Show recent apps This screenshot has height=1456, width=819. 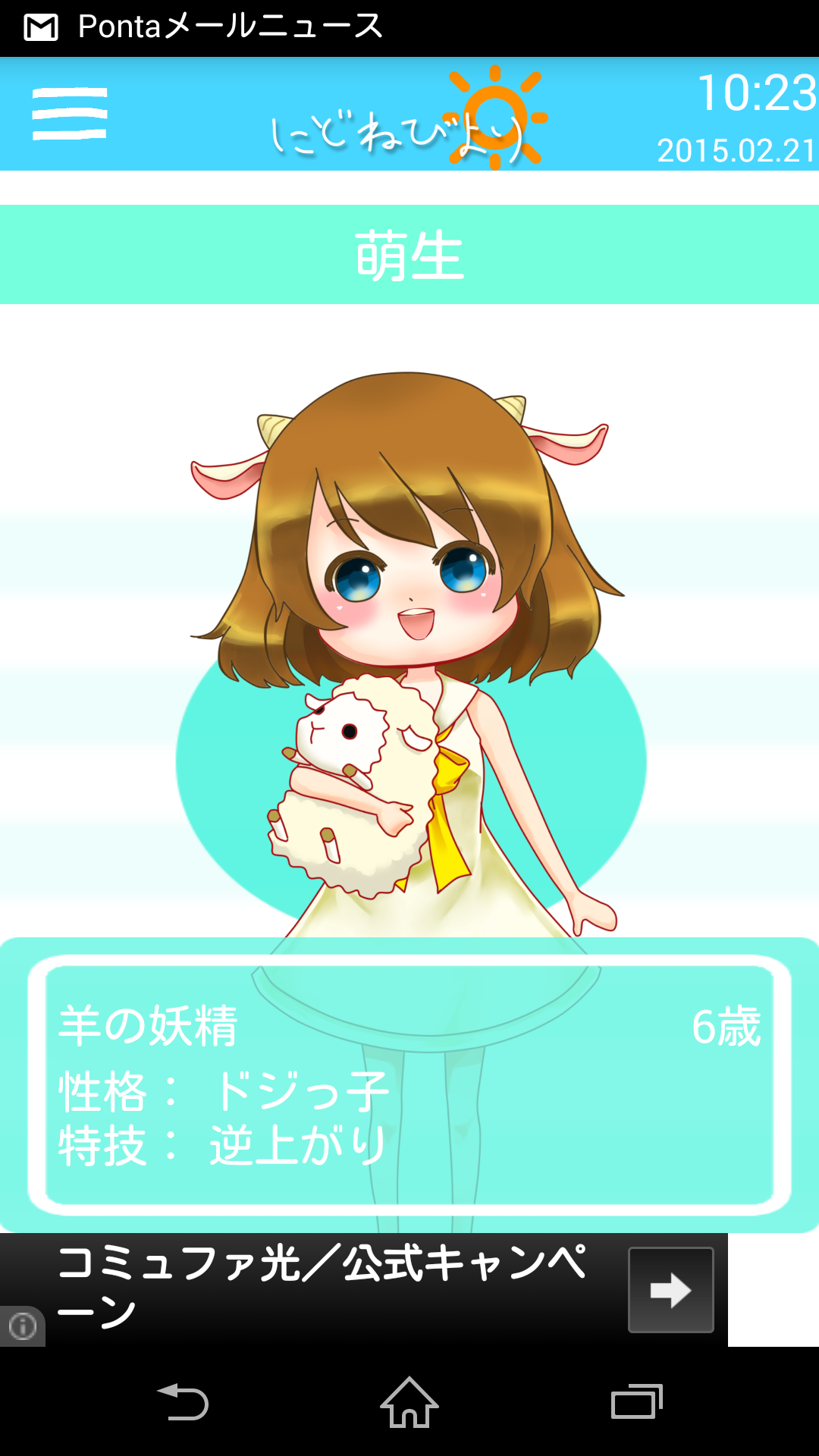point(636,1402)
